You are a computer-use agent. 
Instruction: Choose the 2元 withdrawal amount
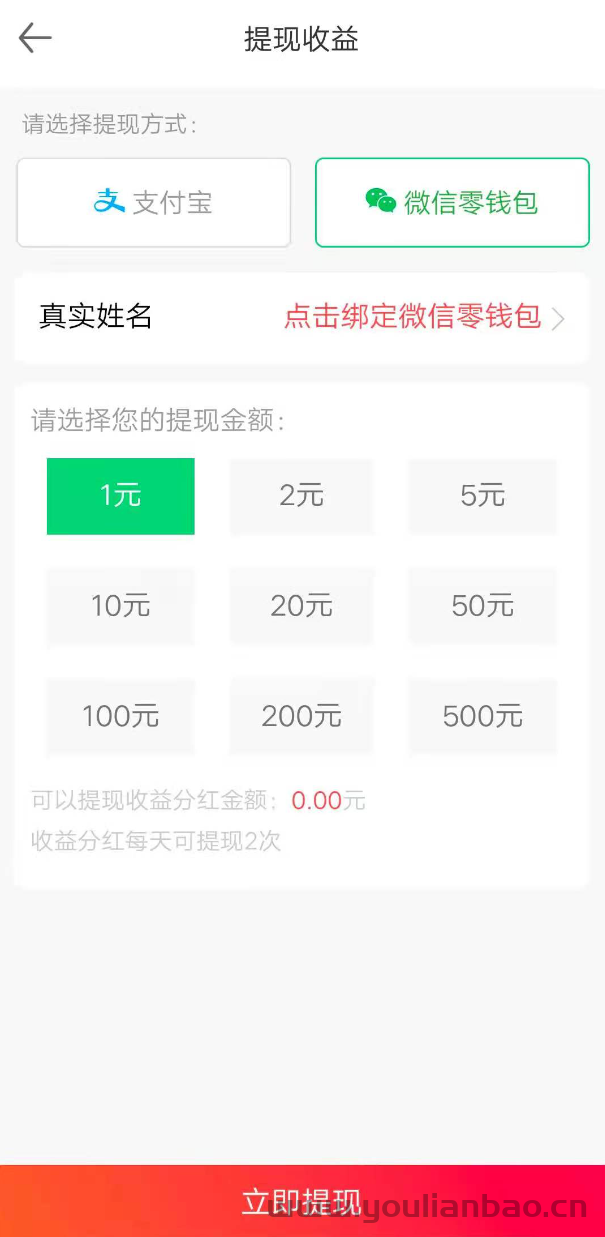point(301,496)
